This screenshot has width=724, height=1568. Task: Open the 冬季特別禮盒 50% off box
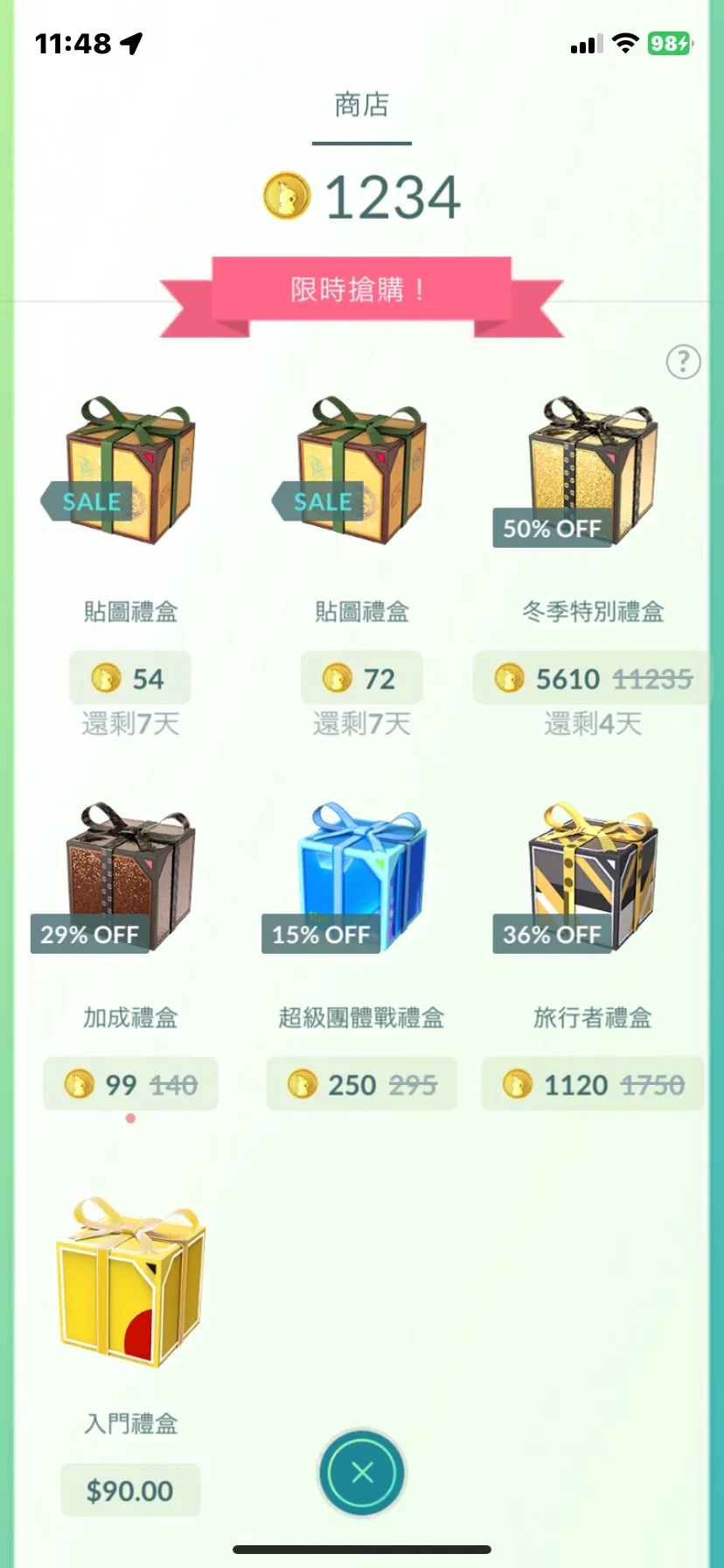pyautogui.click(x=593, y=471)
